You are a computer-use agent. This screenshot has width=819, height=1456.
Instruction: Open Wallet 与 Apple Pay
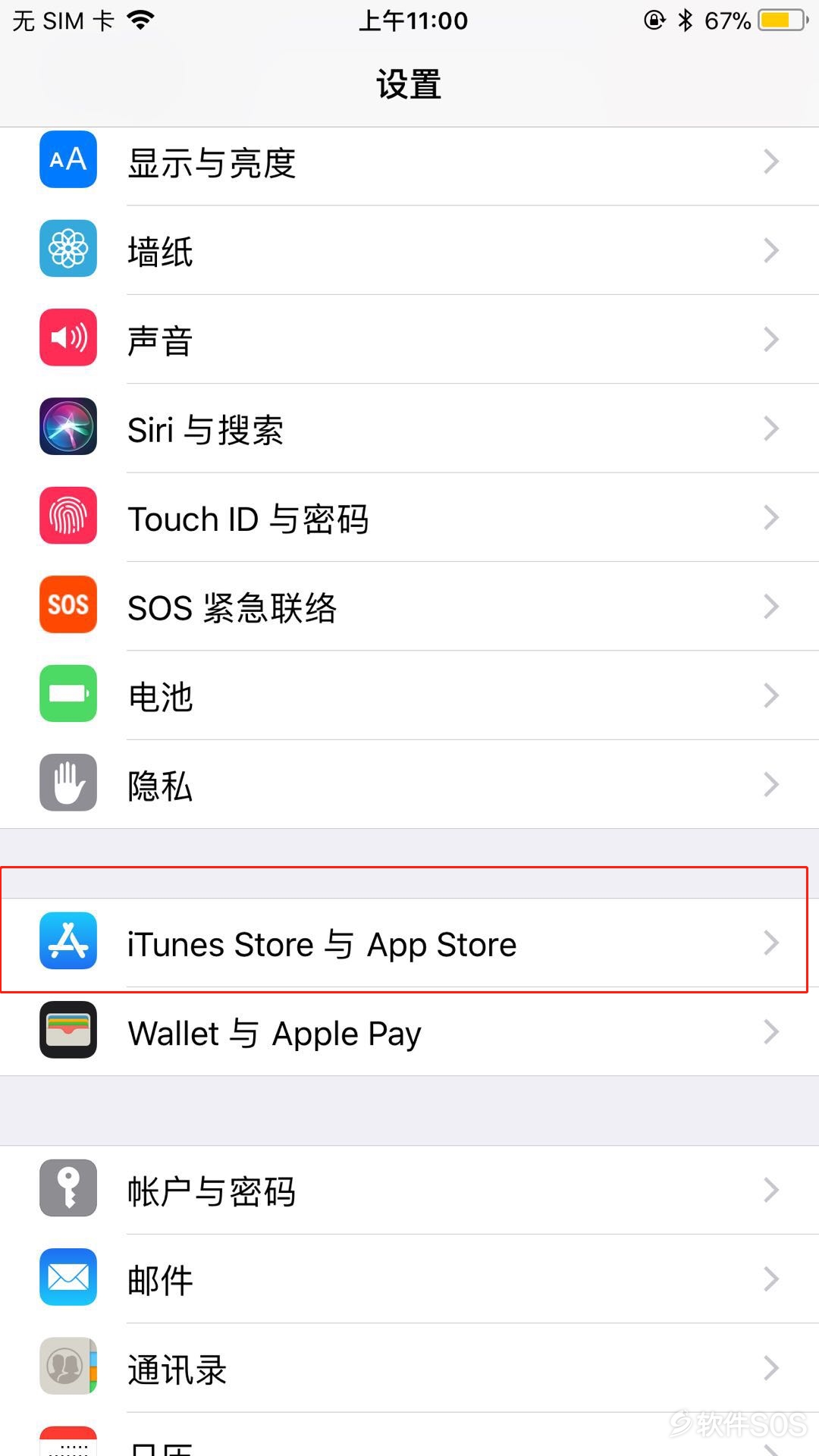tap(409, 1032)
